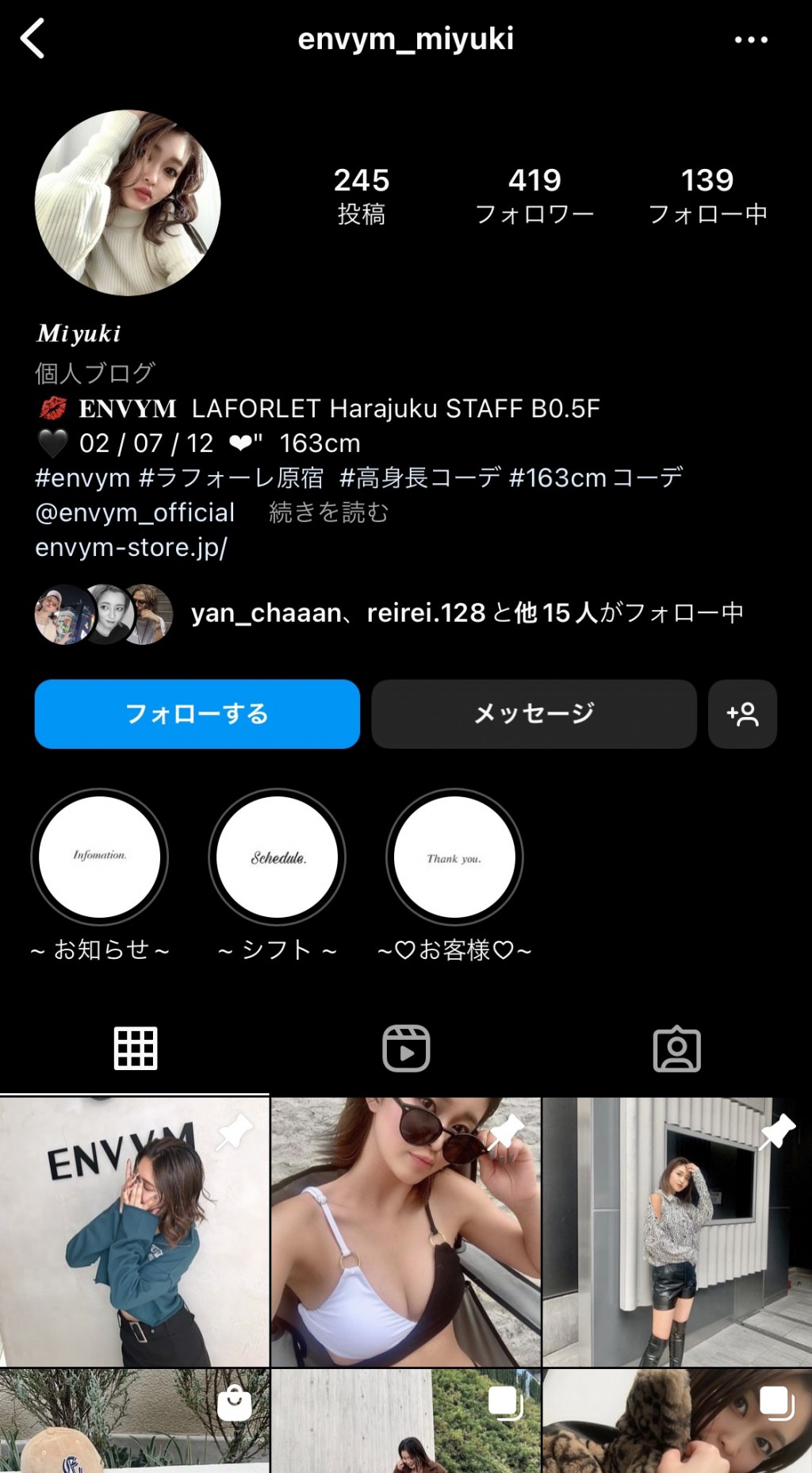Visit the envym-store.jp link
Viewport: 812px width, 1473px height.
tap(130, 547)
